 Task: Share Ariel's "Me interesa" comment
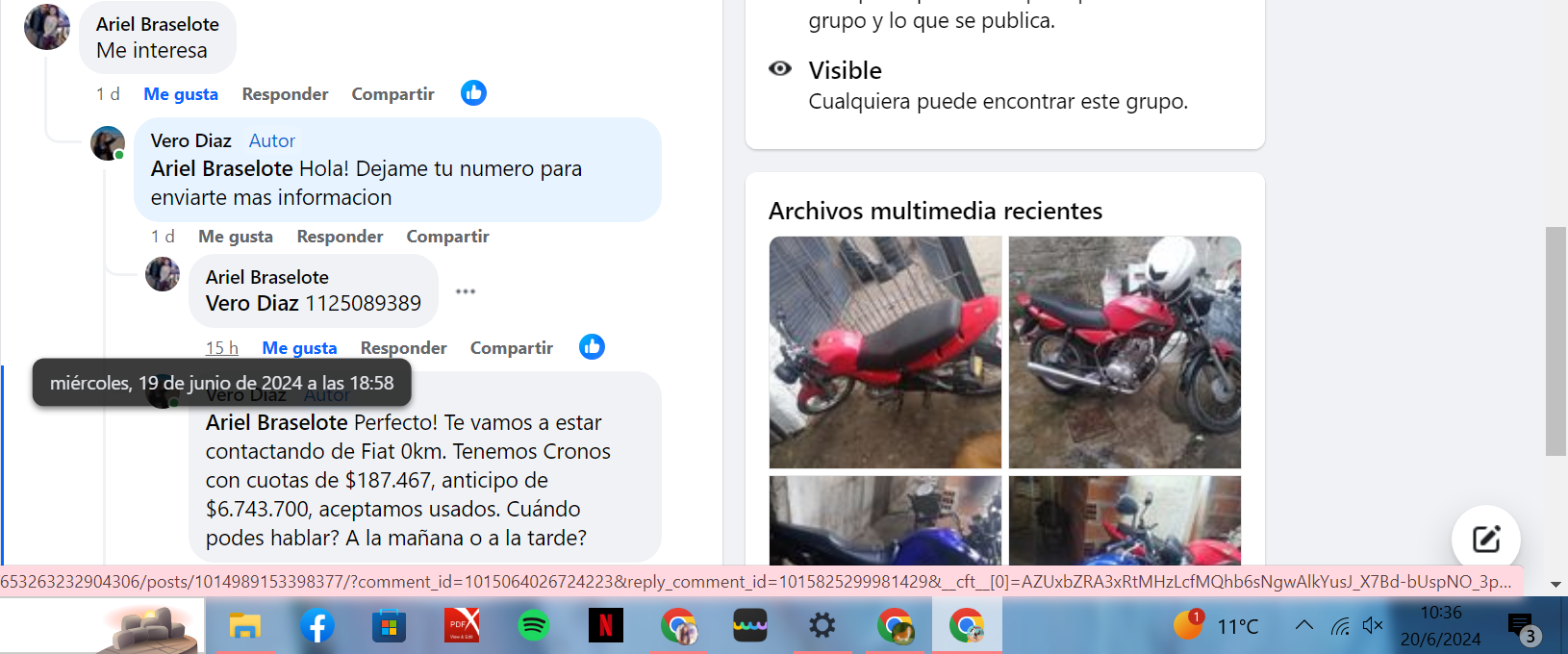coord(392,94)
